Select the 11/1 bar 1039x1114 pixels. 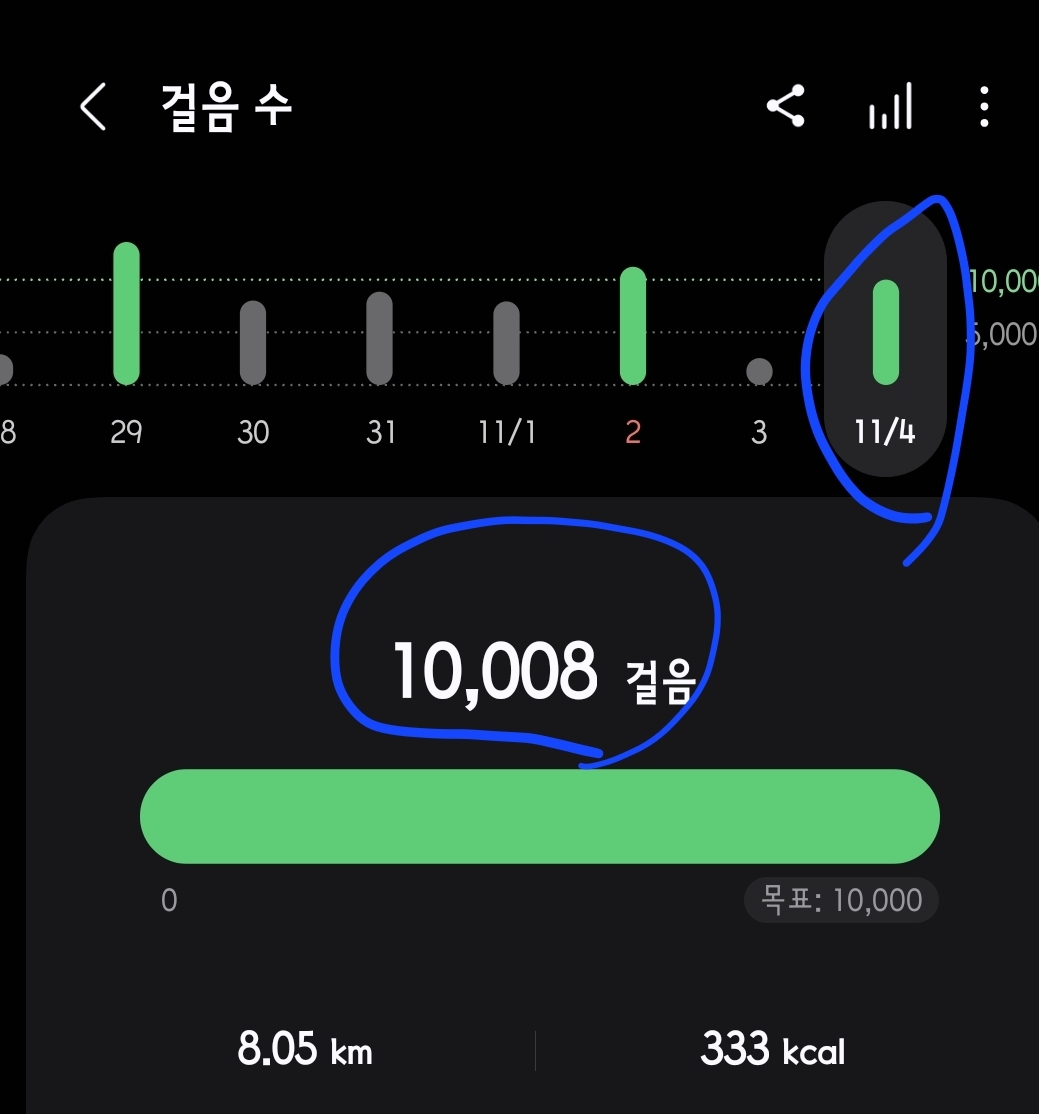(507, 343)
